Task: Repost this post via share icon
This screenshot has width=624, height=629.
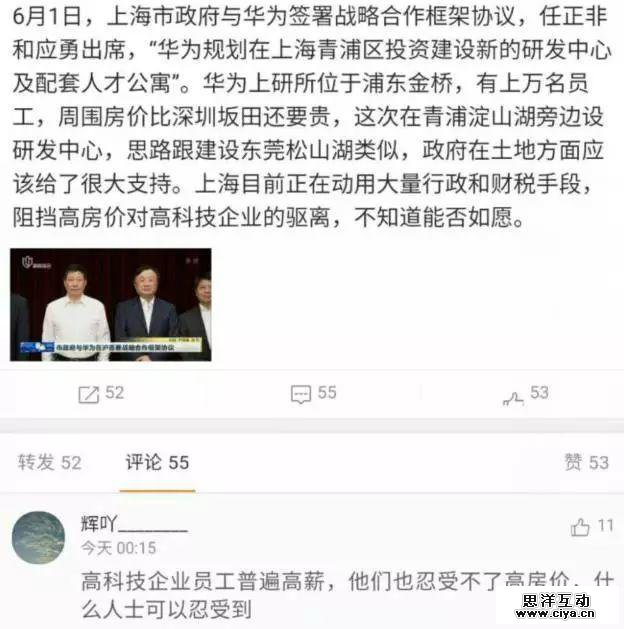Action: coord(89,394)
